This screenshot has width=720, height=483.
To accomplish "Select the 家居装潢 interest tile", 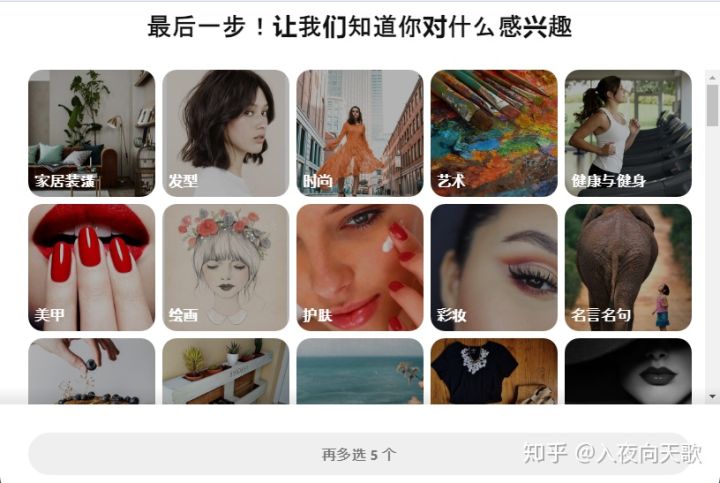I will (x=91, y=132).
